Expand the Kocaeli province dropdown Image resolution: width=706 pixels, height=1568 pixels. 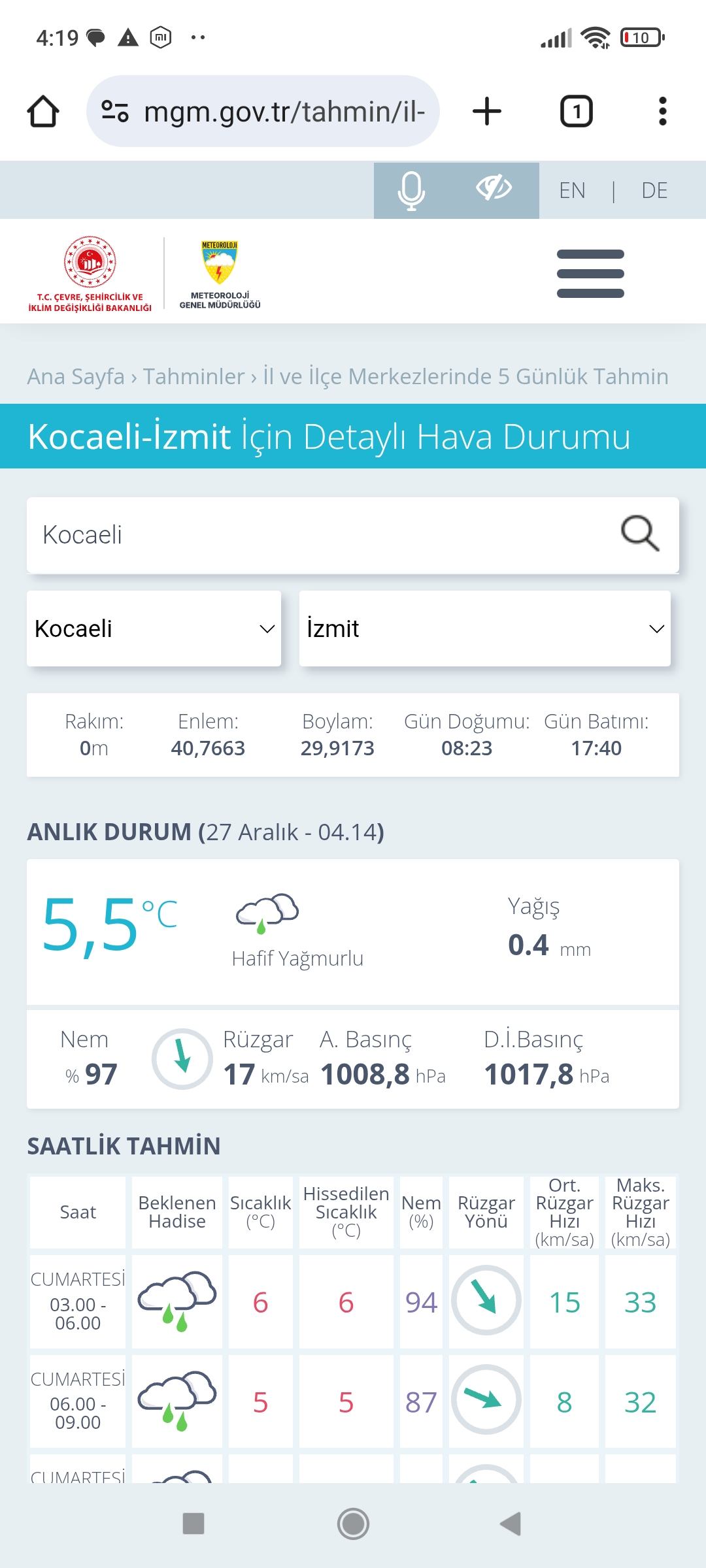coord(154,629)
